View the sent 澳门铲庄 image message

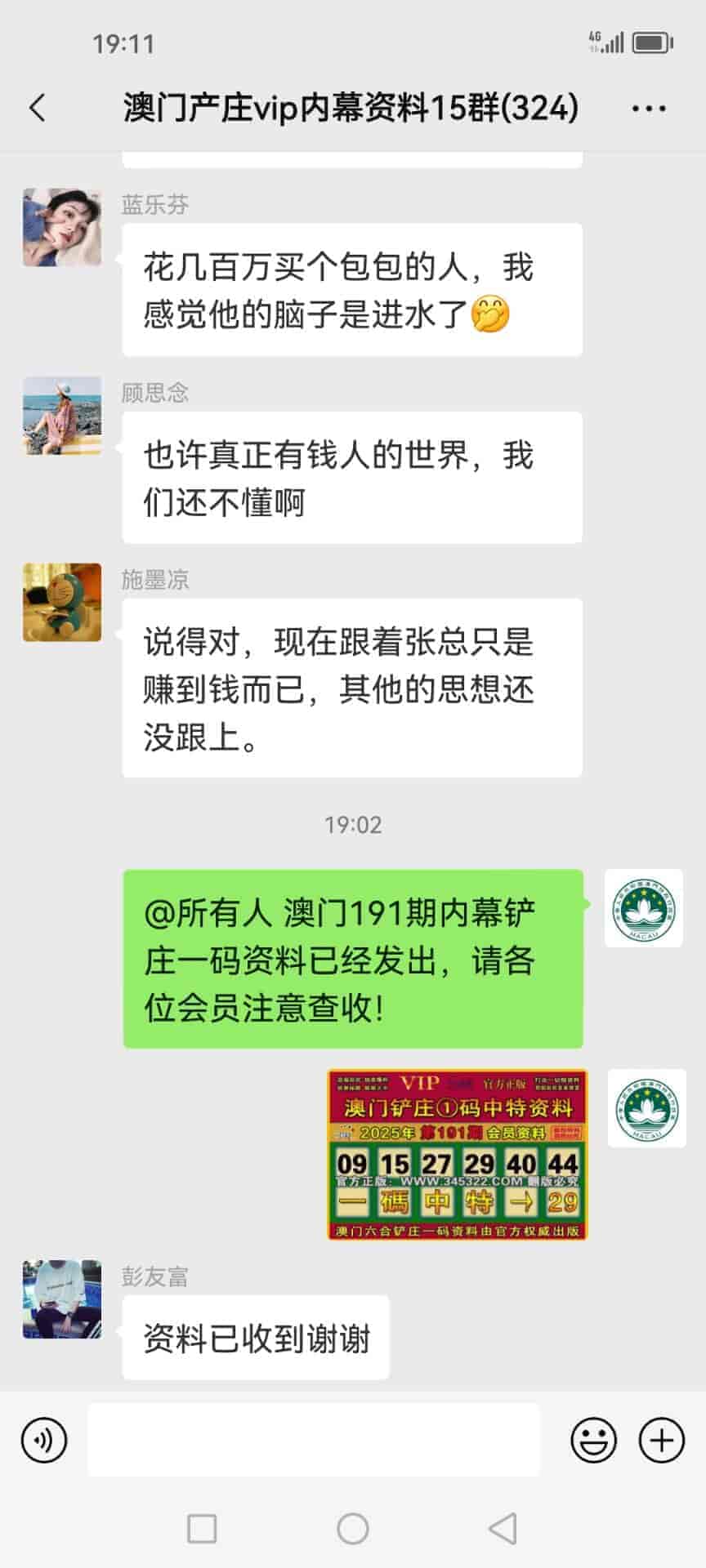[x=457, y=1154]
